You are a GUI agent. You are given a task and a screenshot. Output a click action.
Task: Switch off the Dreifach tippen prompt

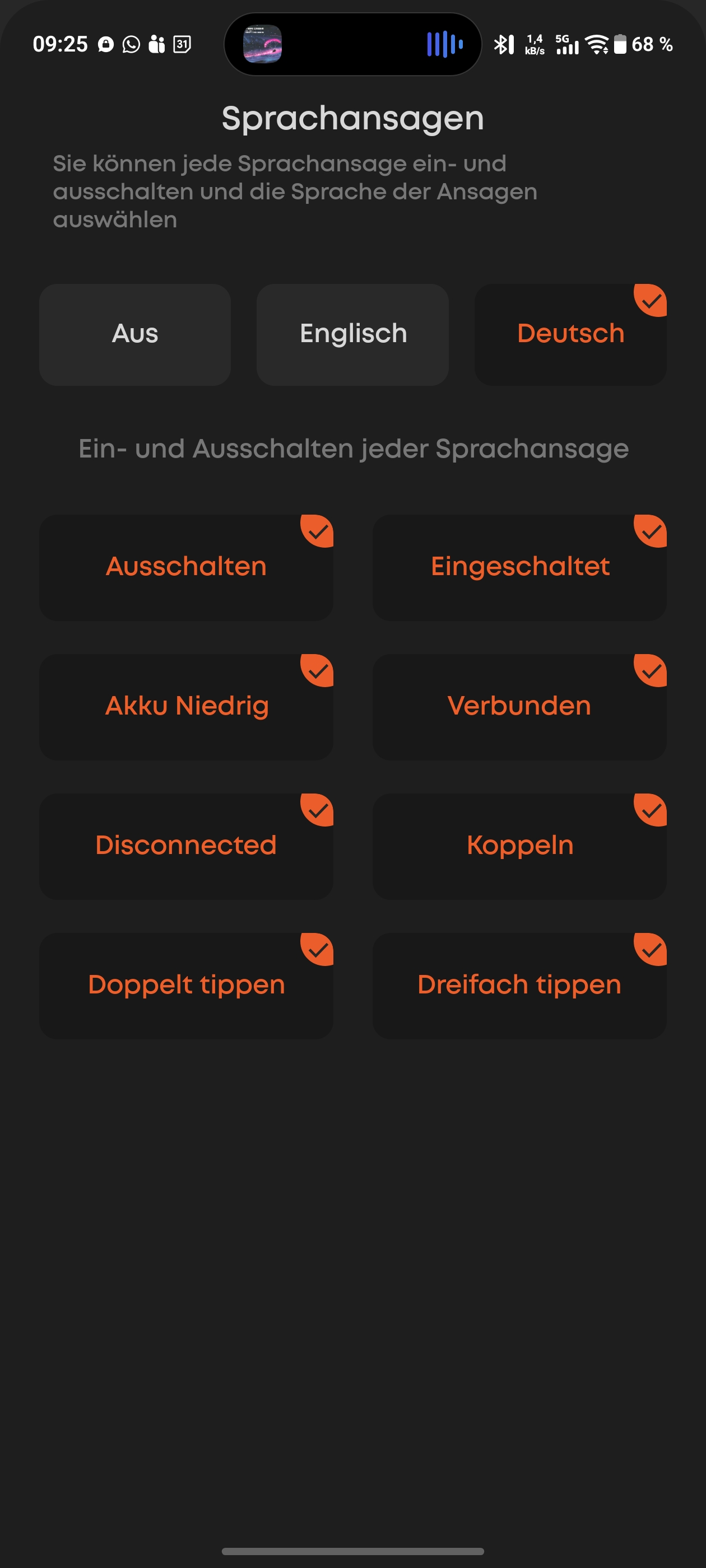519,985
